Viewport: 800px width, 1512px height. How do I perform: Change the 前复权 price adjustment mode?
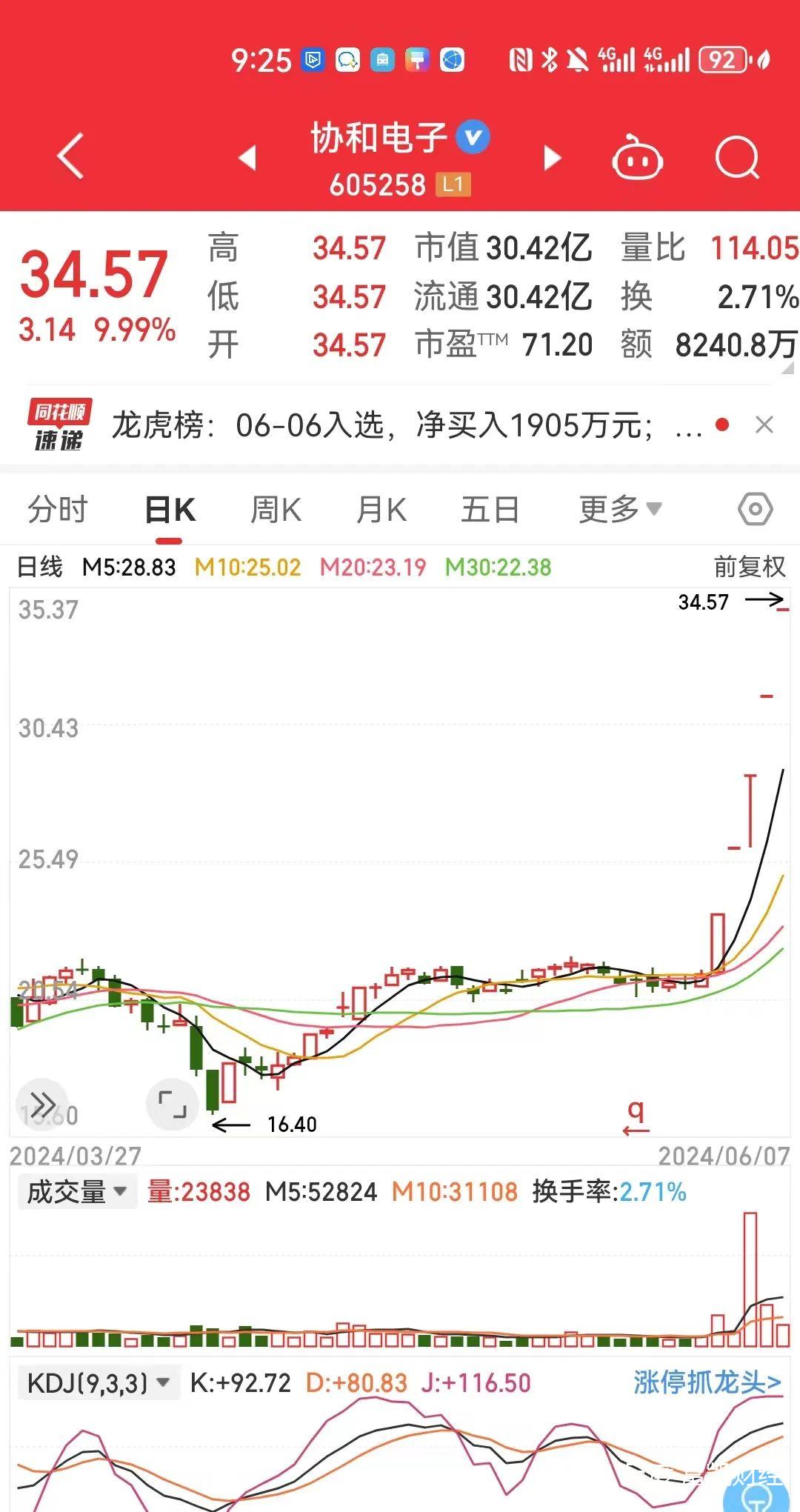750,567
